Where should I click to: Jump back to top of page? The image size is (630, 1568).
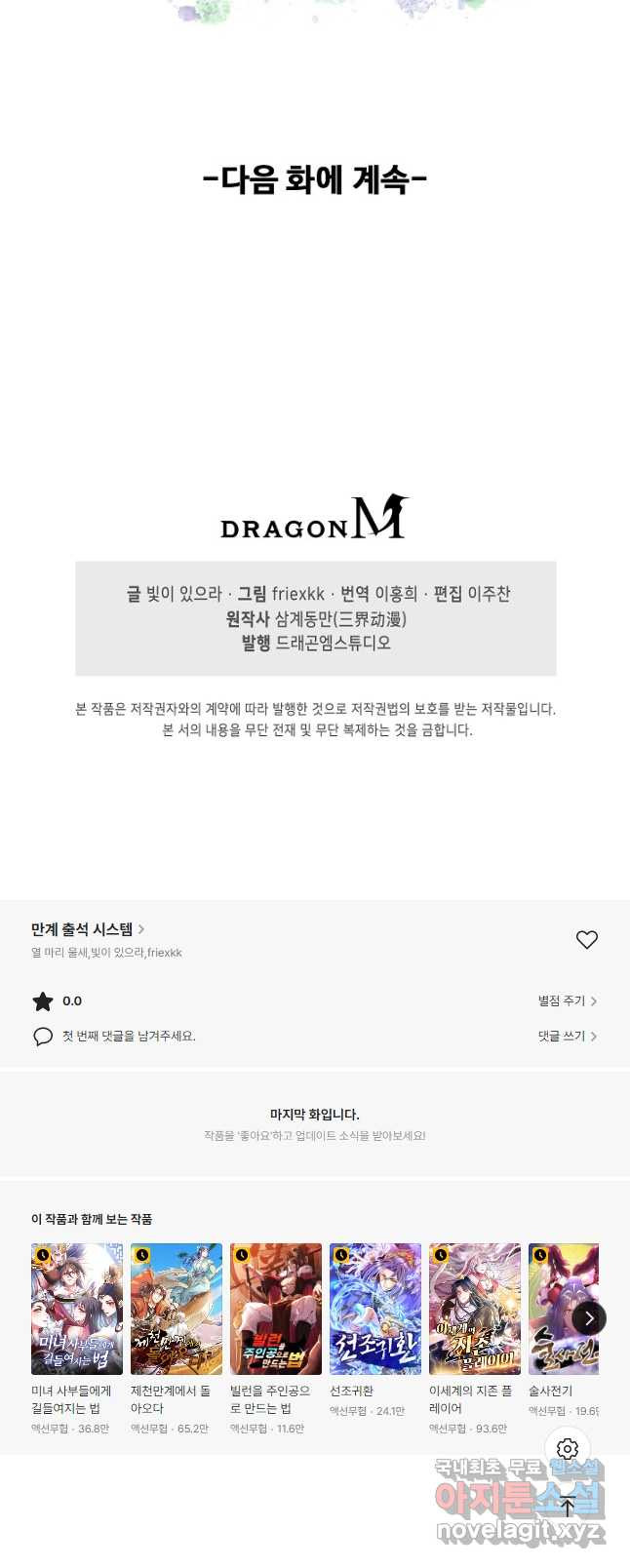568,1506
